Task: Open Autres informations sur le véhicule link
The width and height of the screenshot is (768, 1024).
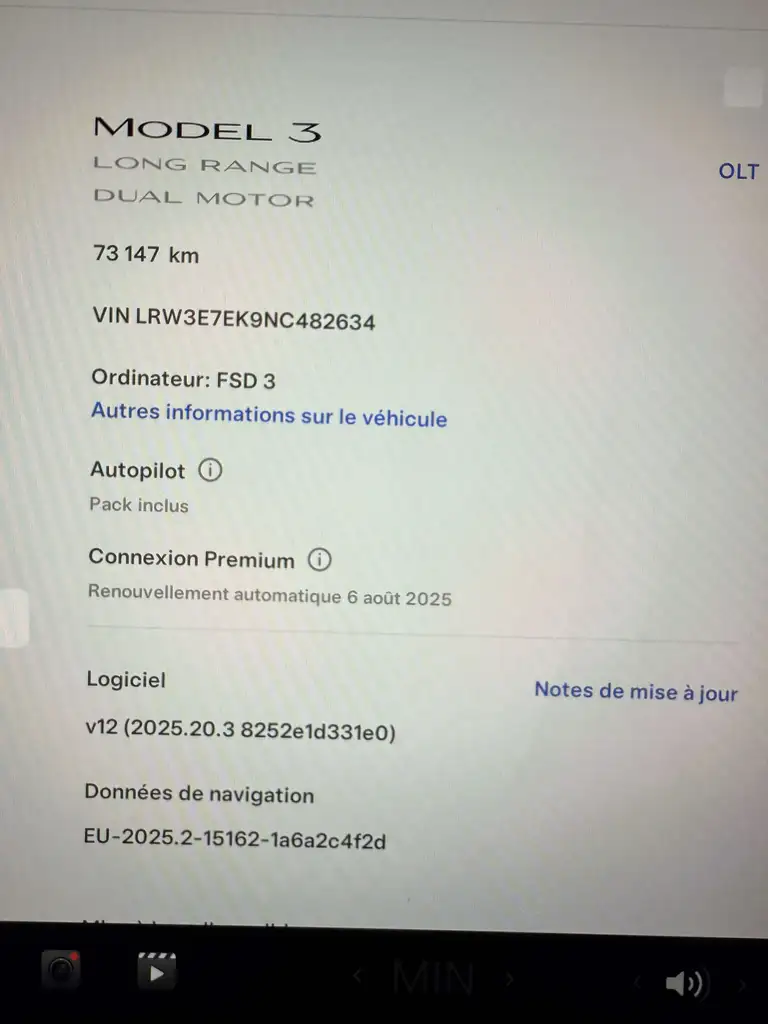Action: [x=268, y=415]
